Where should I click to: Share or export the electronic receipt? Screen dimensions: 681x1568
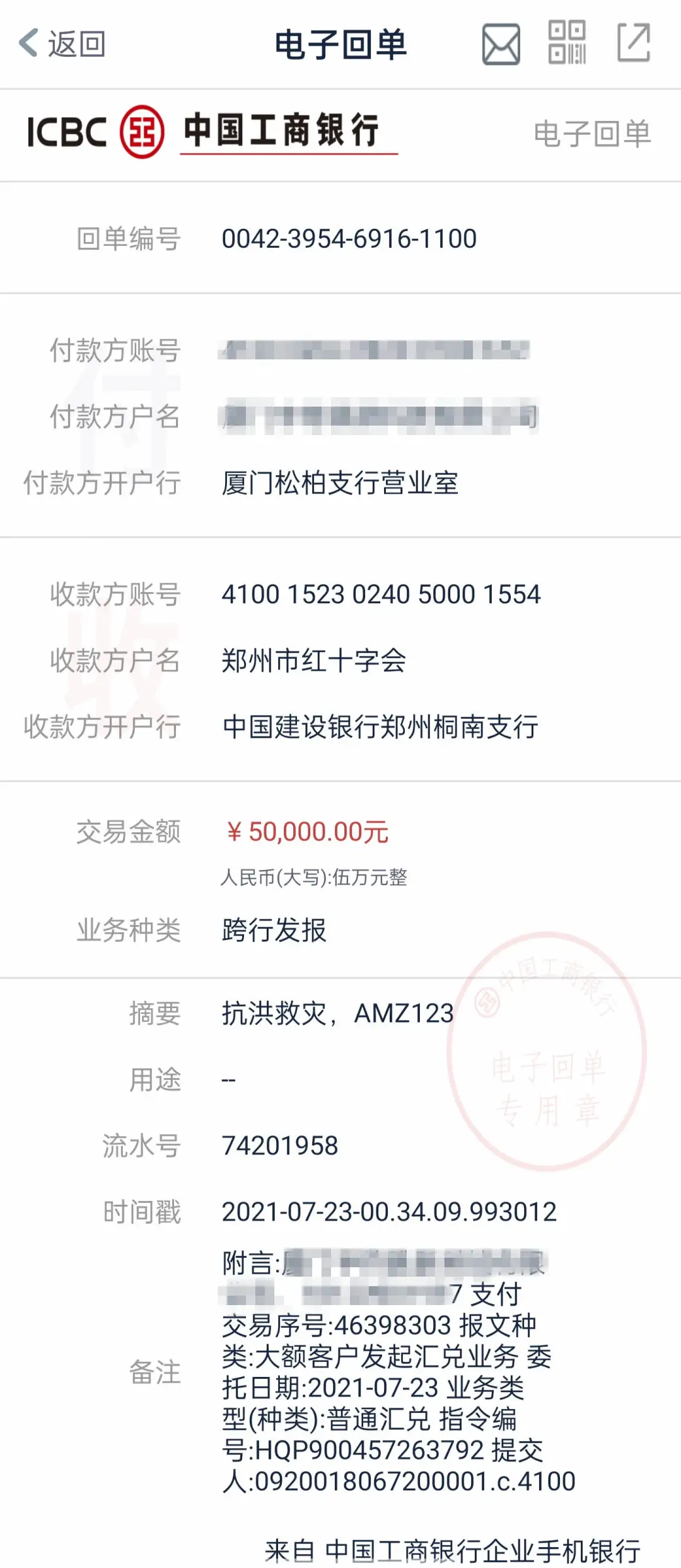tap(633, 43)
